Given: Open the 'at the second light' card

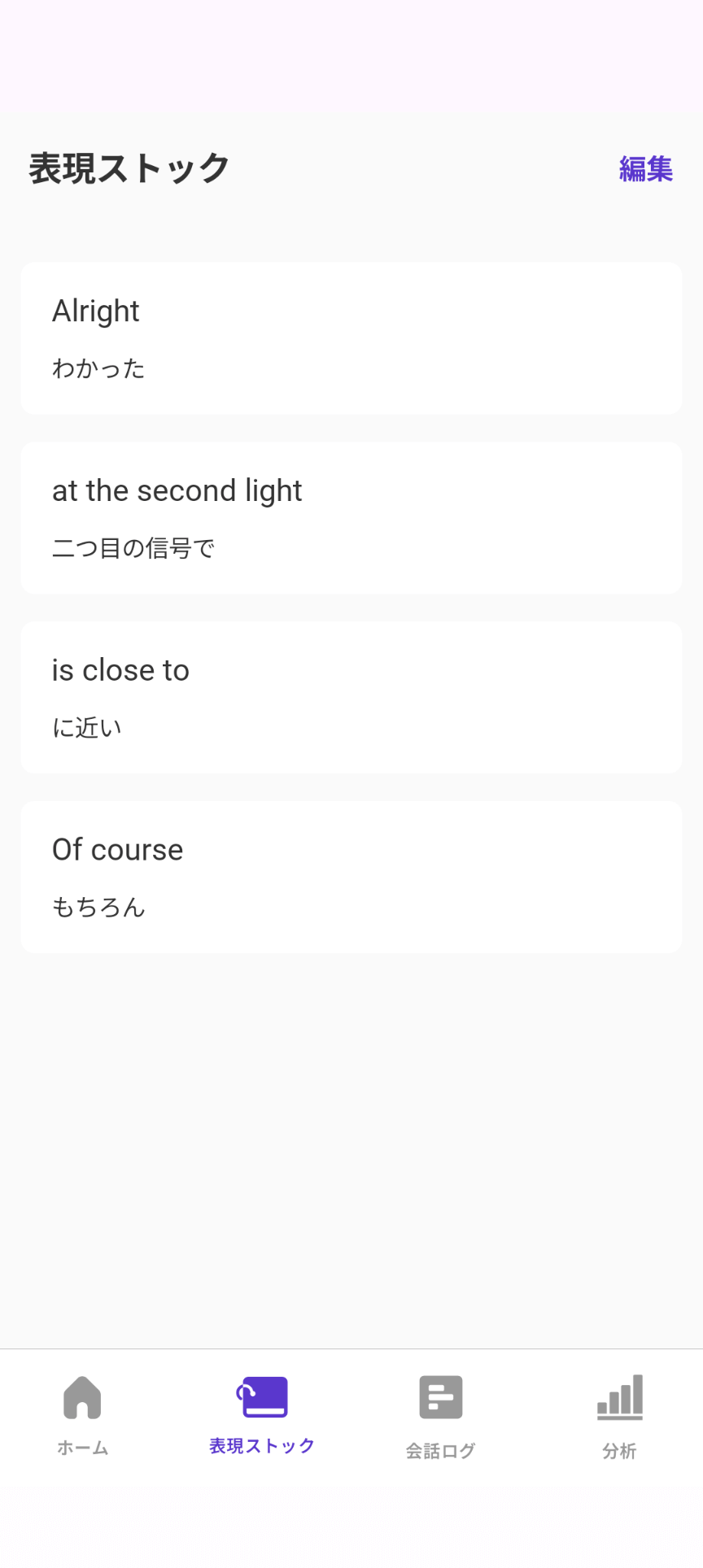Looking at the screenshot, I should [351, 518].
